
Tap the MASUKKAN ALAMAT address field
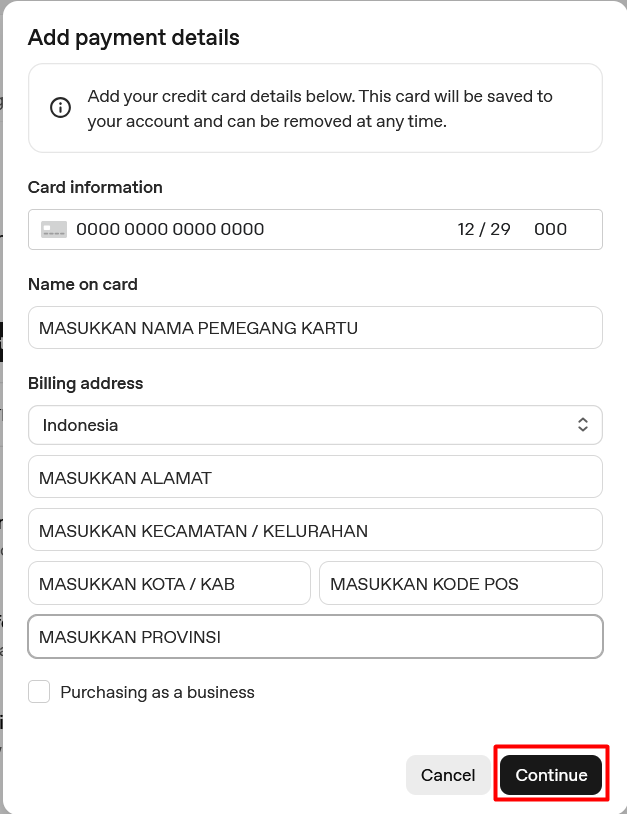(315, 477)
